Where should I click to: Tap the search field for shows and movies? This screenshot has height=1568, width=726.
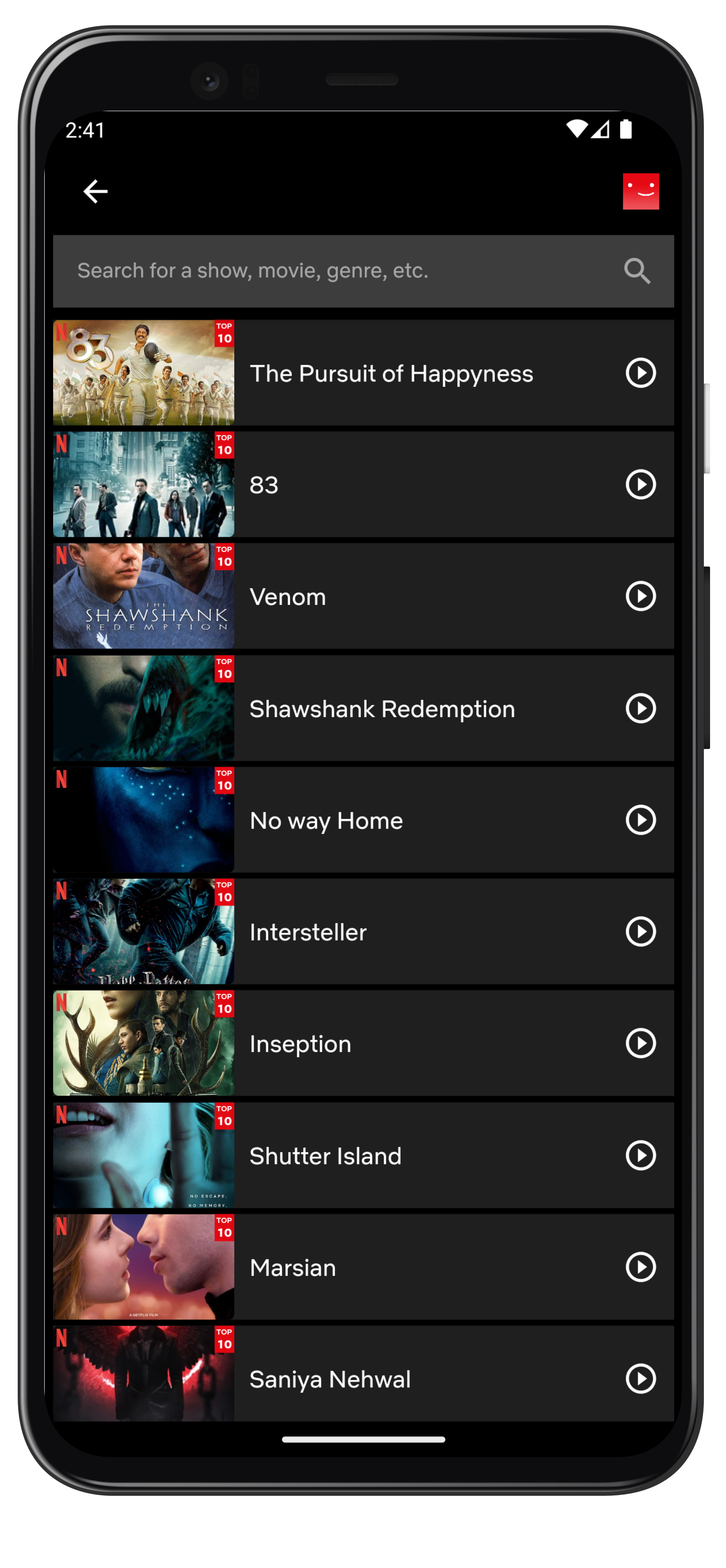pyautogui.click(x=363, y=271)
